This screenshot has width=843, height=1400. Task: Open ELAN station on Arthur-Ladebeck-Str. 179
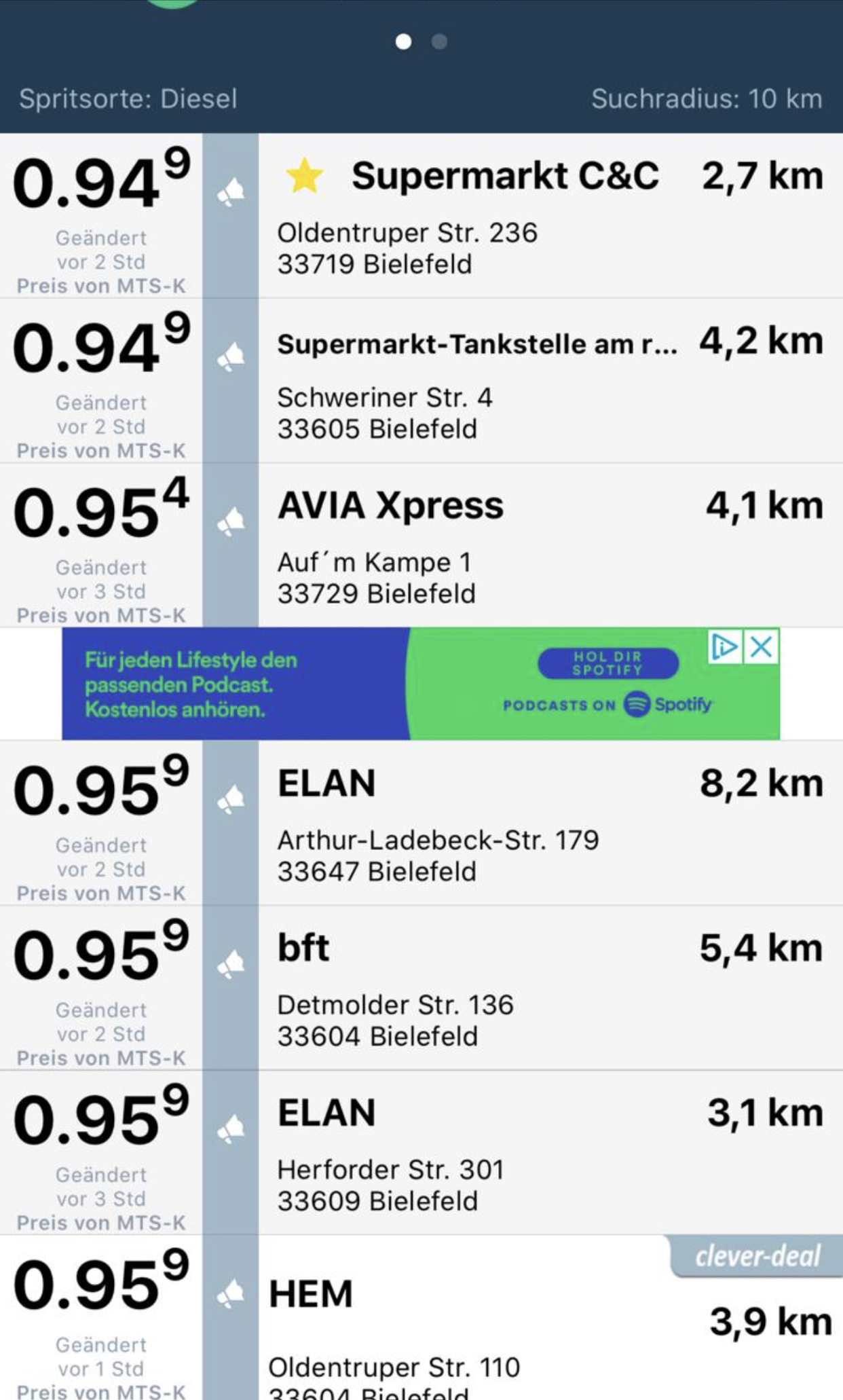[421, 822]
